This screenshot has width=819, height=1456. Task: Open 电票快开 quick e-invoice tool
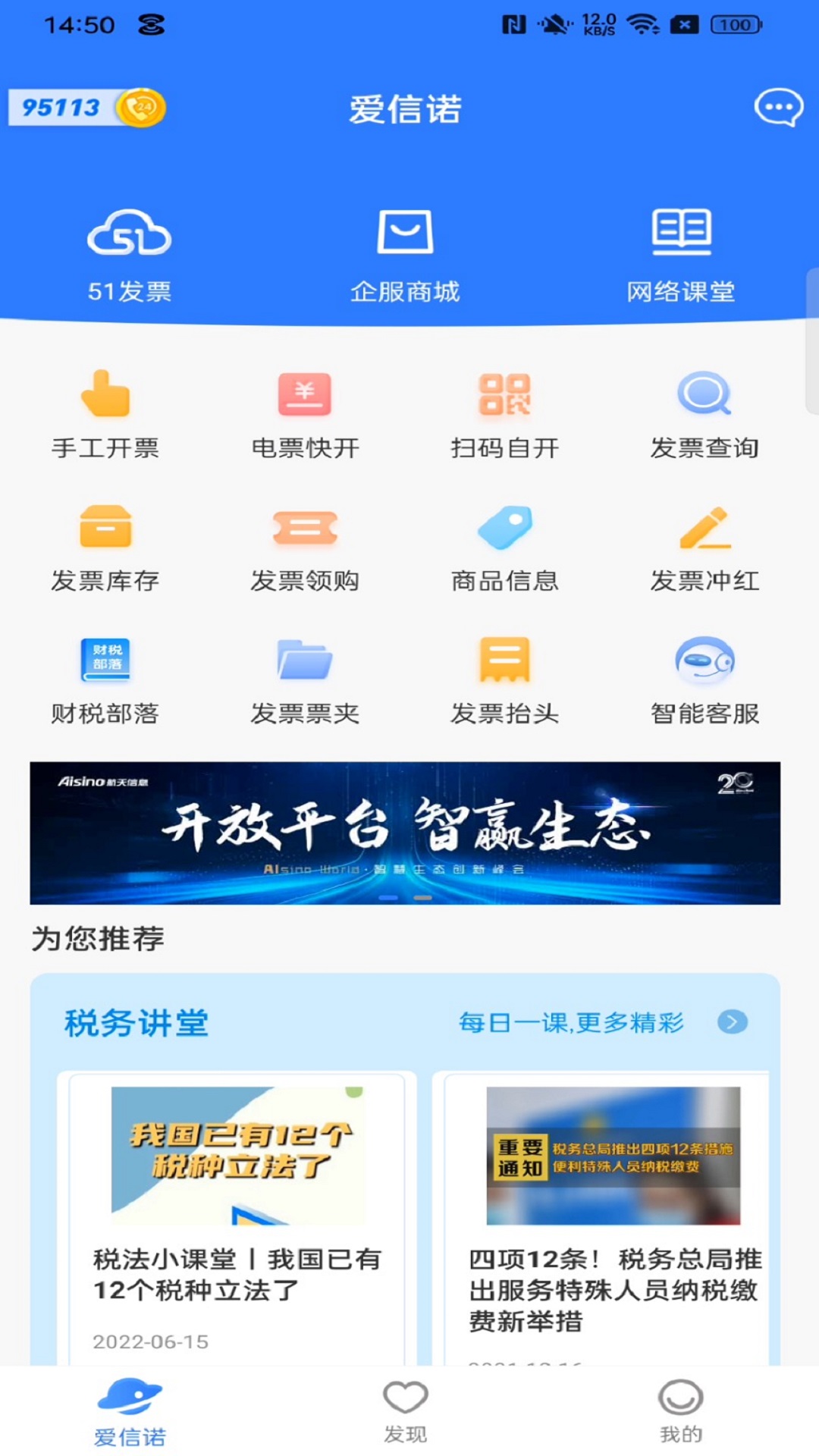pyautogui.click(x=306, y=413)
